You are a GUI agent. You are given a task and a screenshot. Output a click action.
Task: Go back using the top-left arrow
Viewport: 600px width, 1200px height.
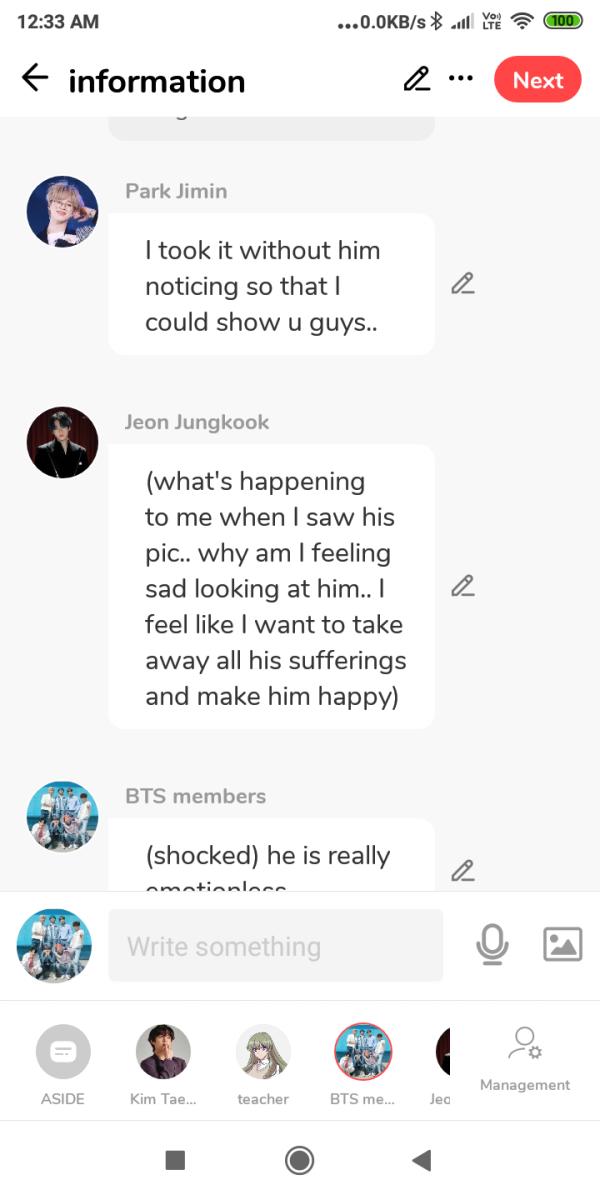click(x=35, y=79)
